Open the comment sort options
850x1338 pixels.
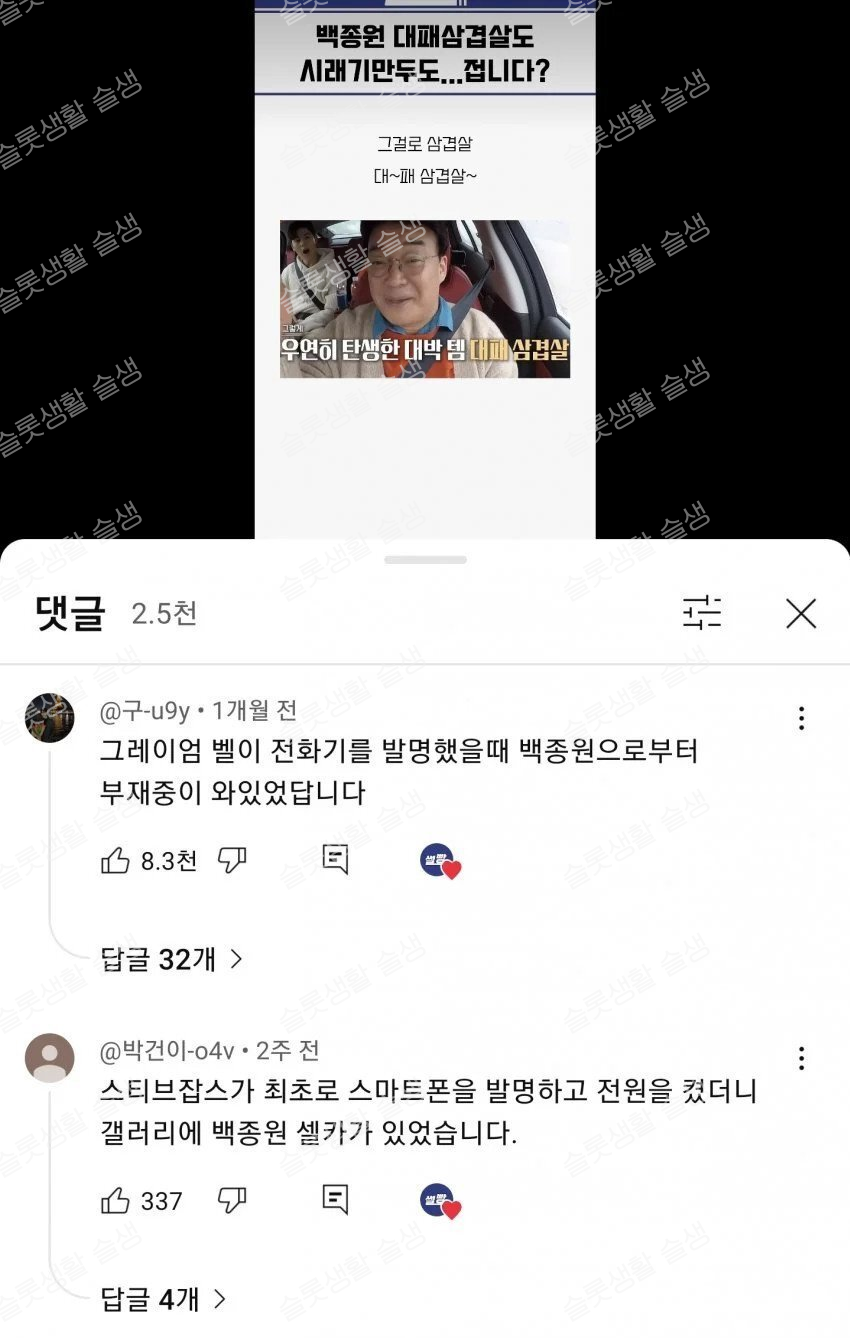[702, 612]
